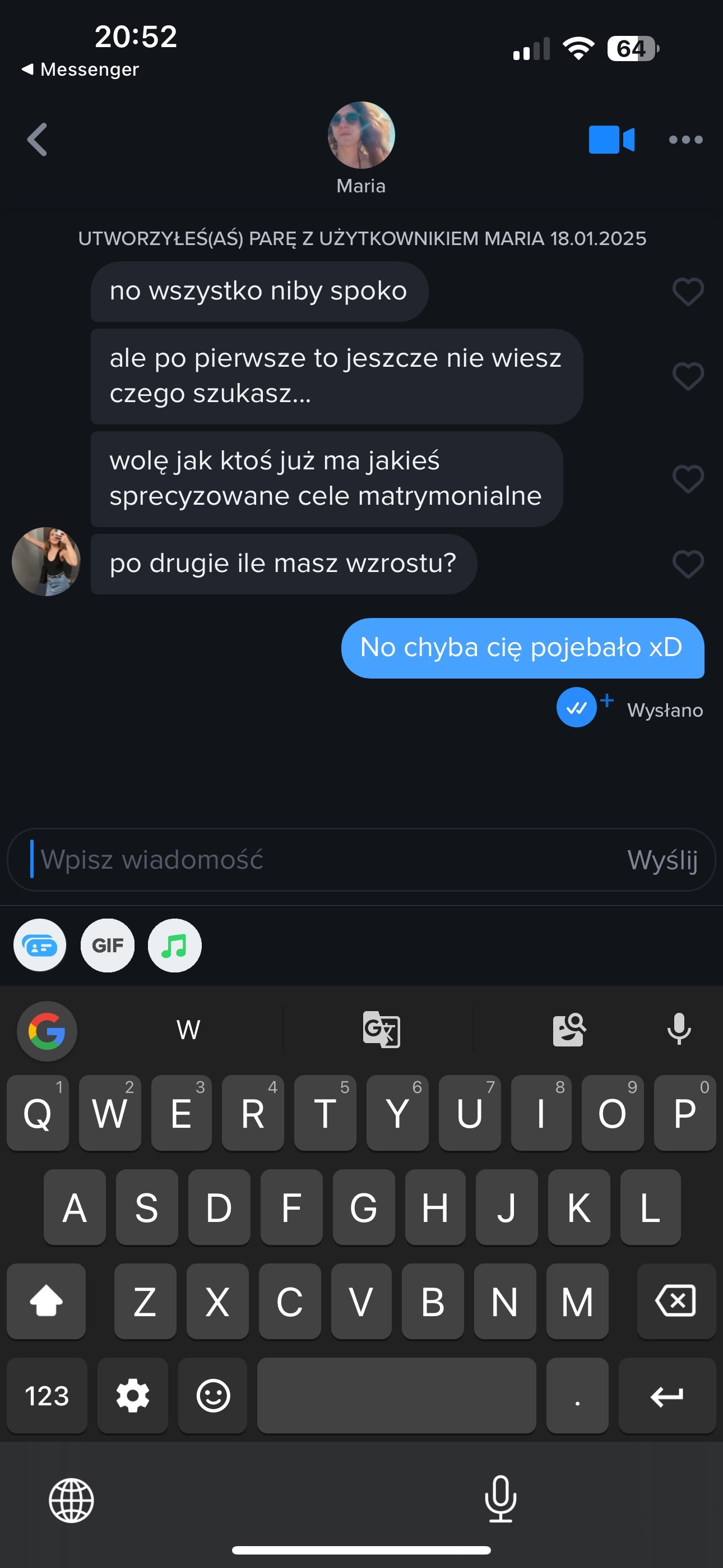This screenshot has width=723, height=1568.
Task: Open the music sharing option
Action: click(x=175, y=946)
